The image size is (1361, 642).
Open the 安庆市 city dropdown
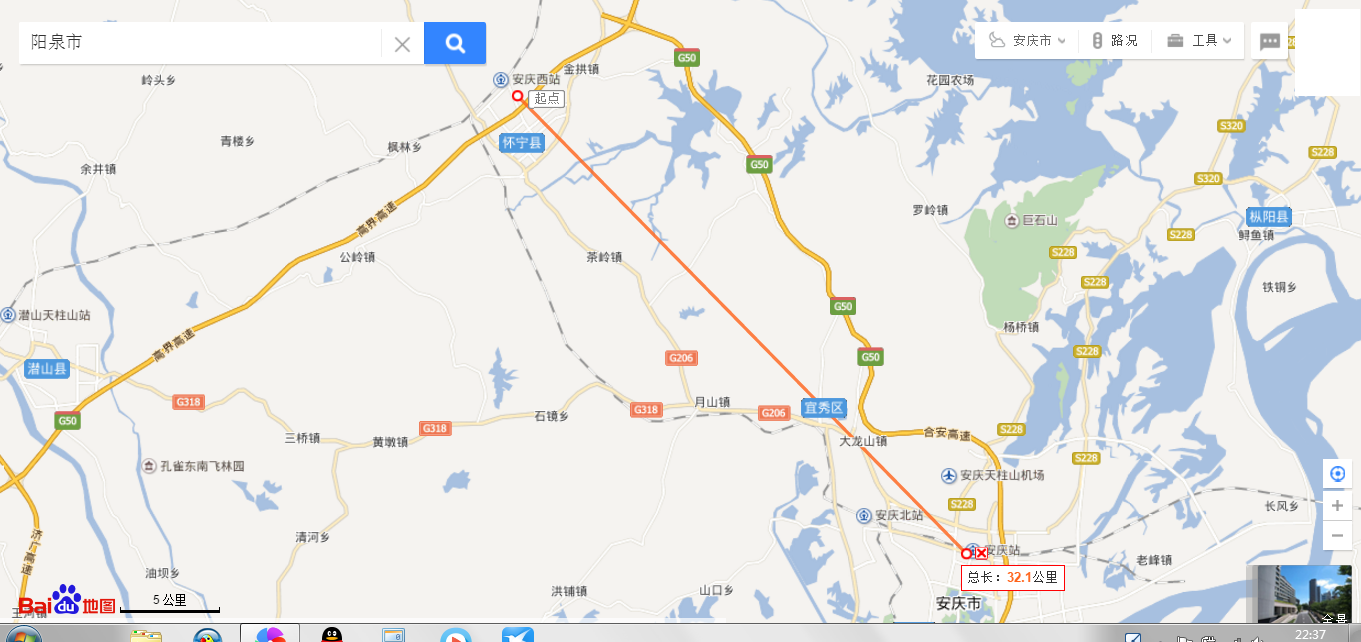point(1027,41)
